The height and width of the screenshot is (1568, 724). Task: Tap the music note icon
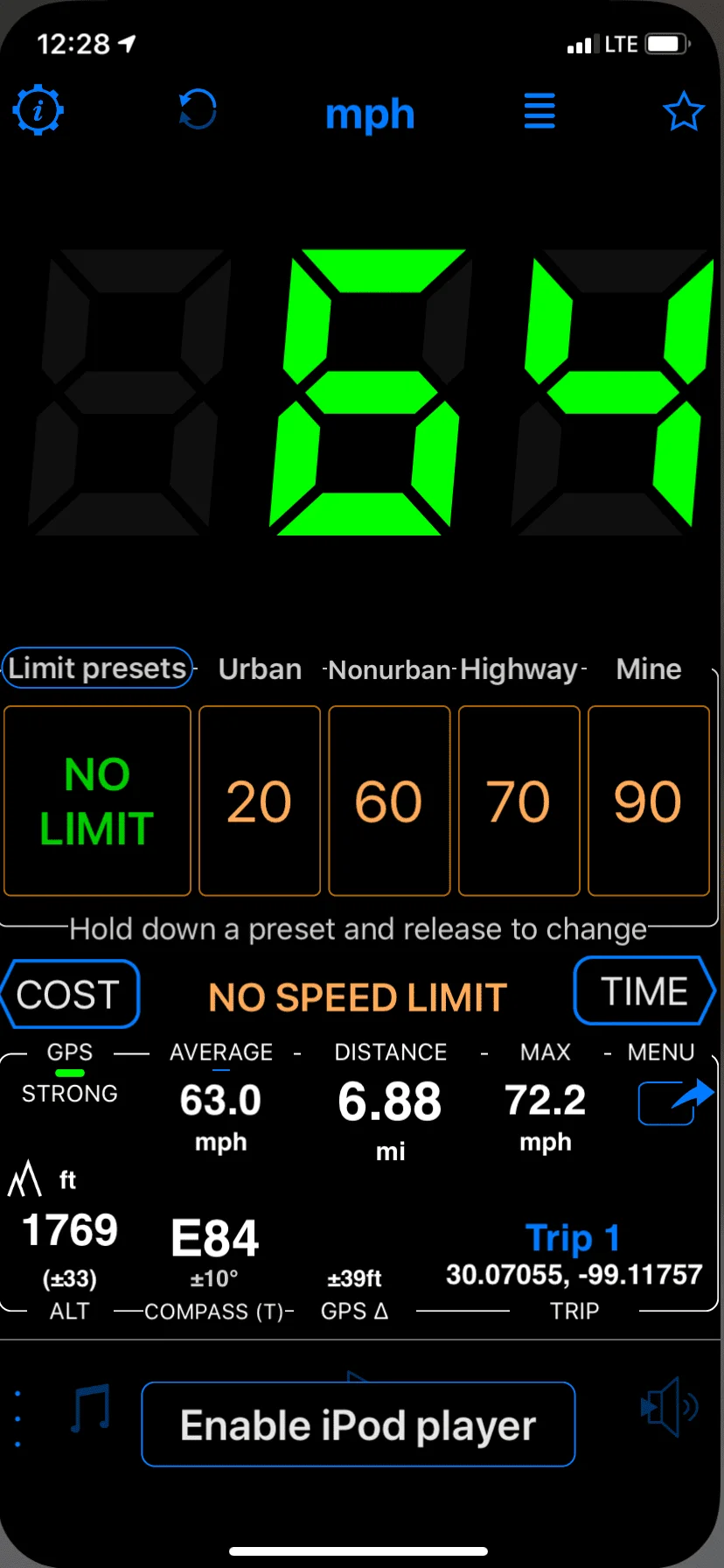click(x=90, y=1408)
